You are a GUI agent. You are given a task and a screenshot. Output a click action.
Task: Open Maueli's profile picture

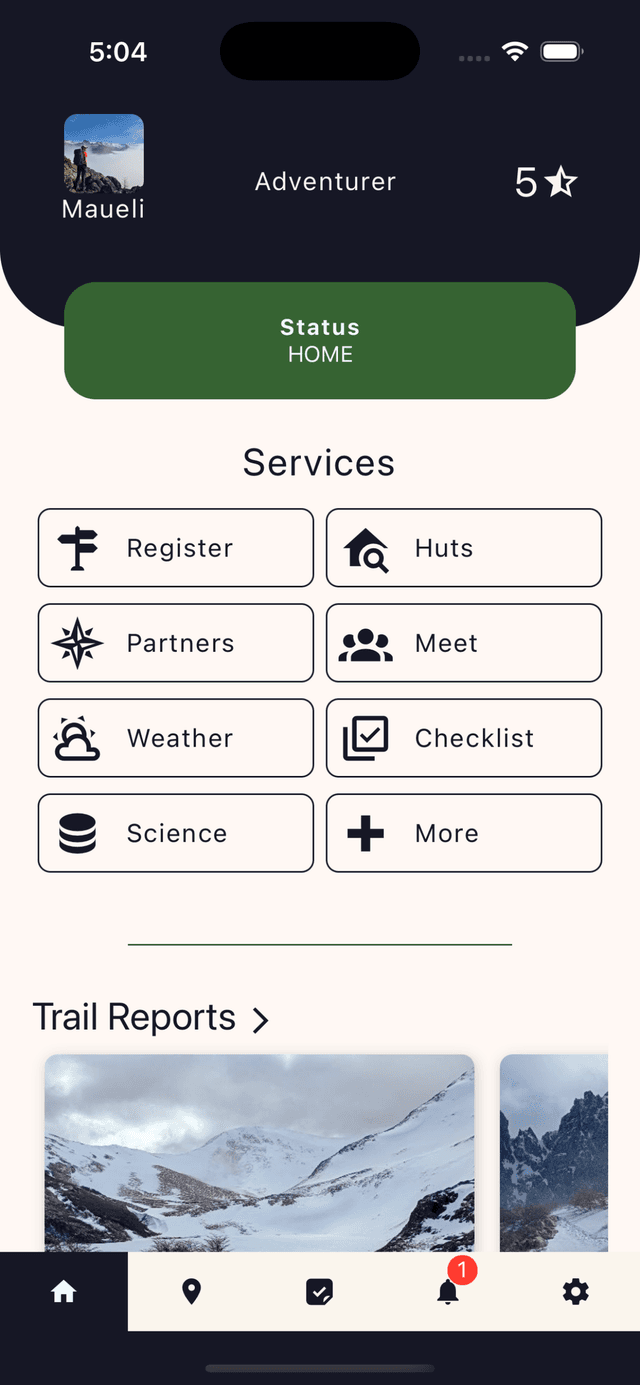pyautogui.click(x=104, y=153)
